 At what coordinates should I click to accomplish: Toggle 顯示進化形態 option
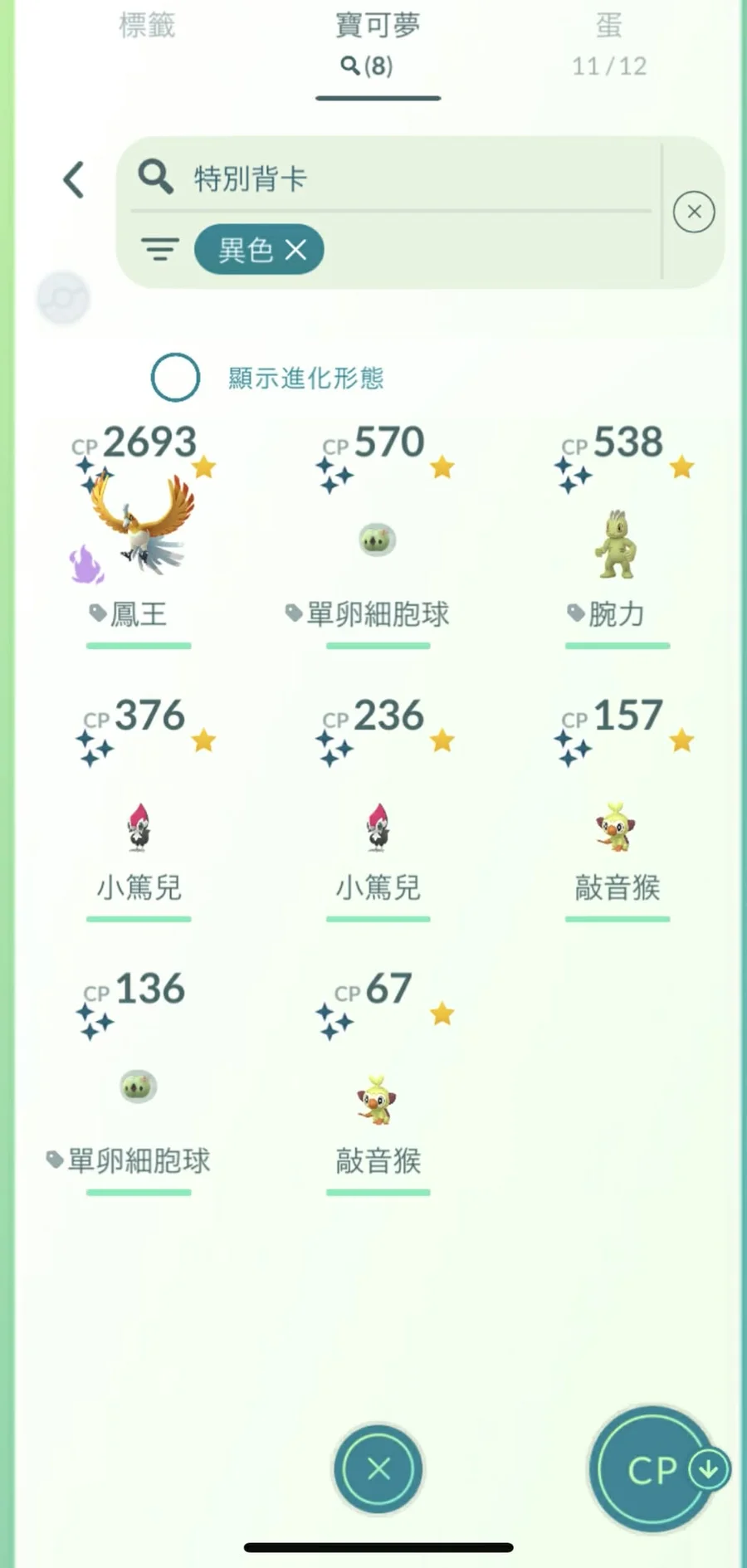[x=175, y=378]
